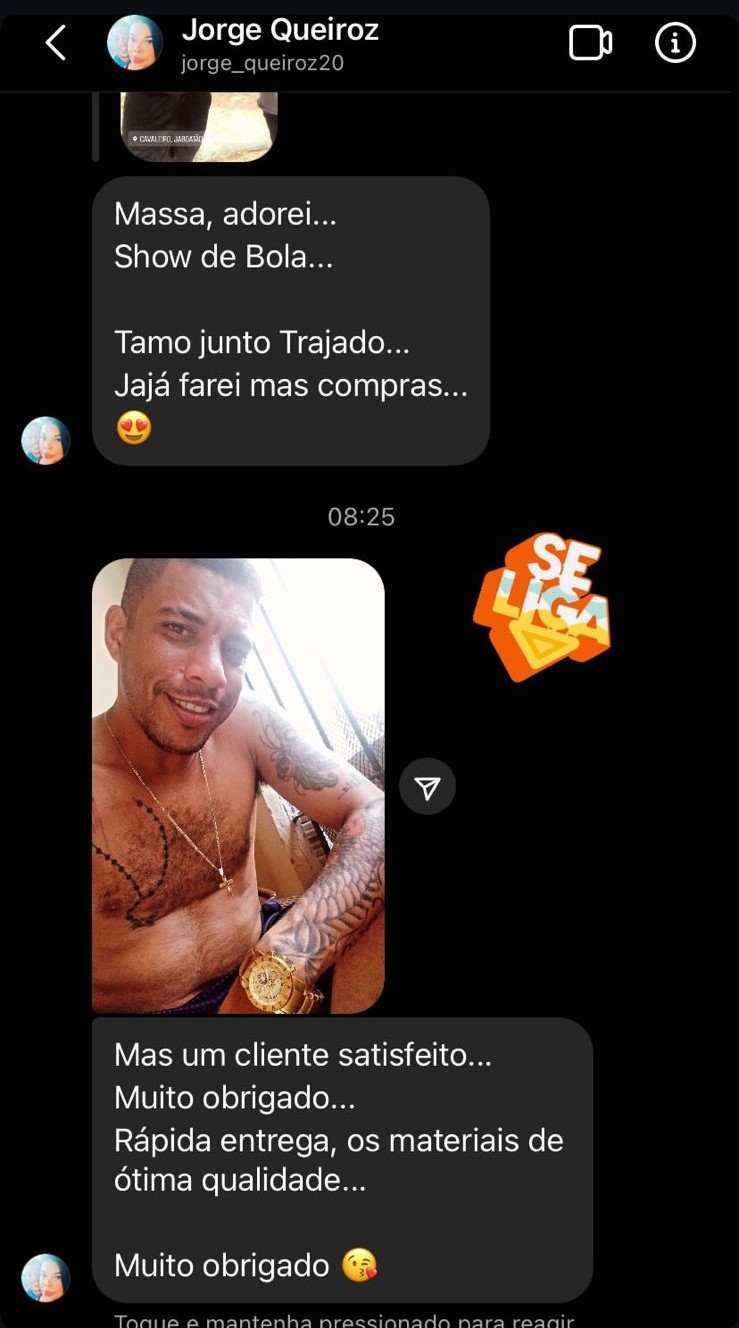Forward the shared photo using the paper-plane icon
The height and width of the screenshot is (1328, 739).
pyautogui.click(x=427, y=787)
